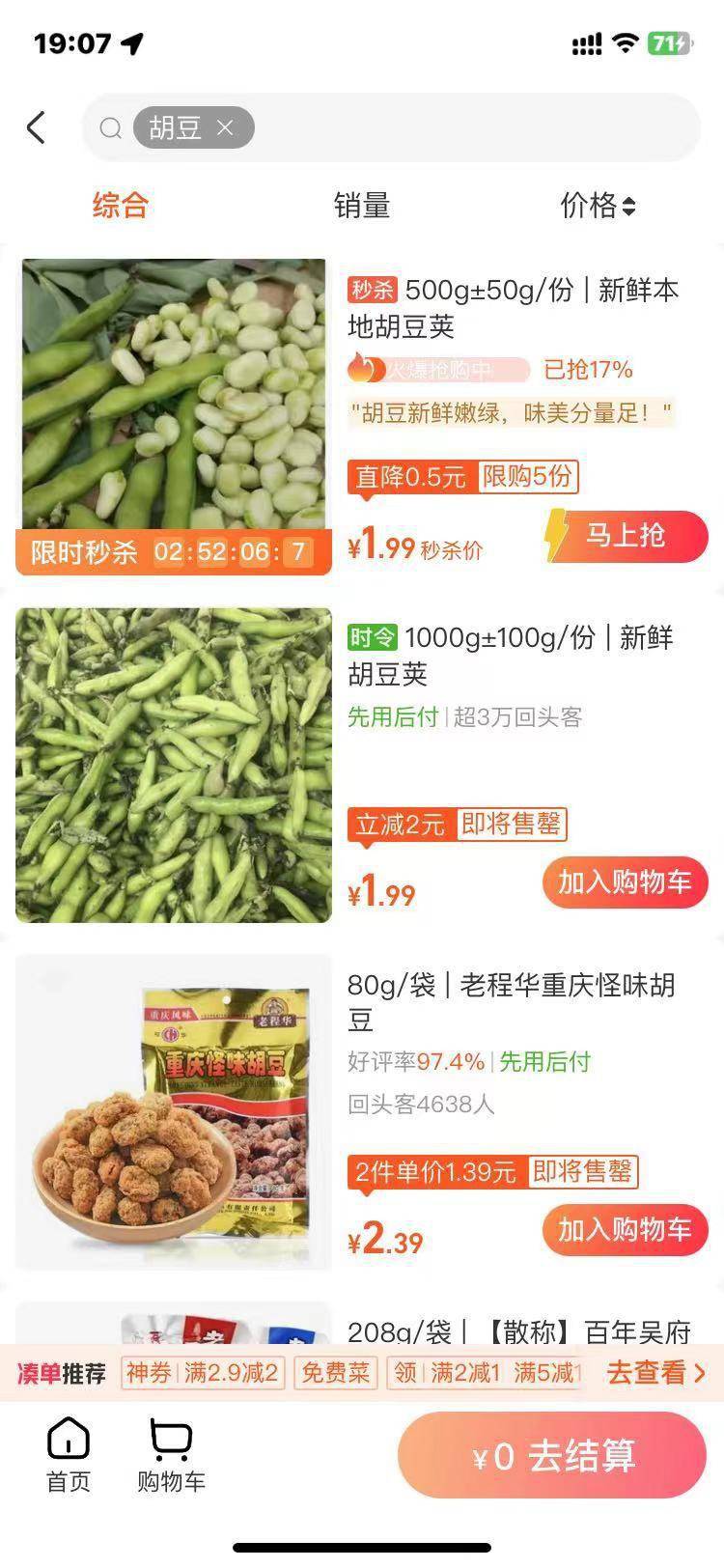Tap 去结算 to check out
This screenshot has height=1568, width=724.
(552, 1455)
